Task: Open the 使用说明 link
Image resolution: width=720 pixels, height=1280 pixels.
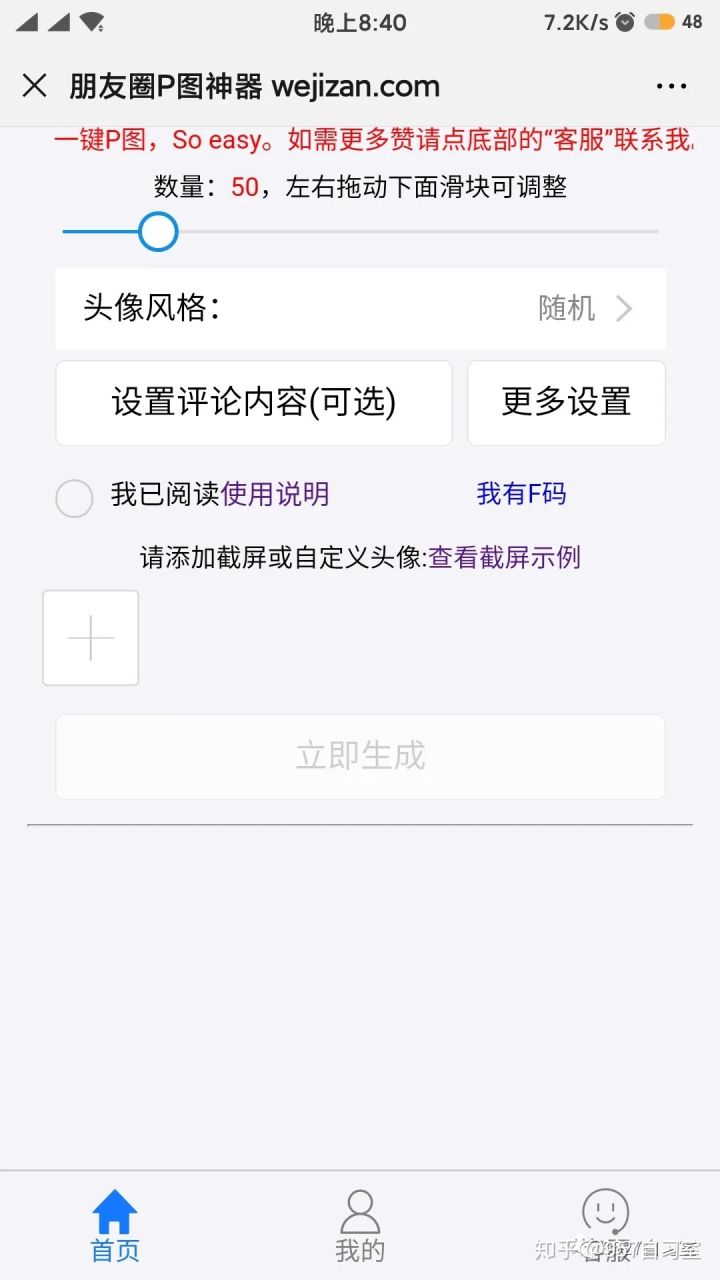Action: [x=275, y=494]
